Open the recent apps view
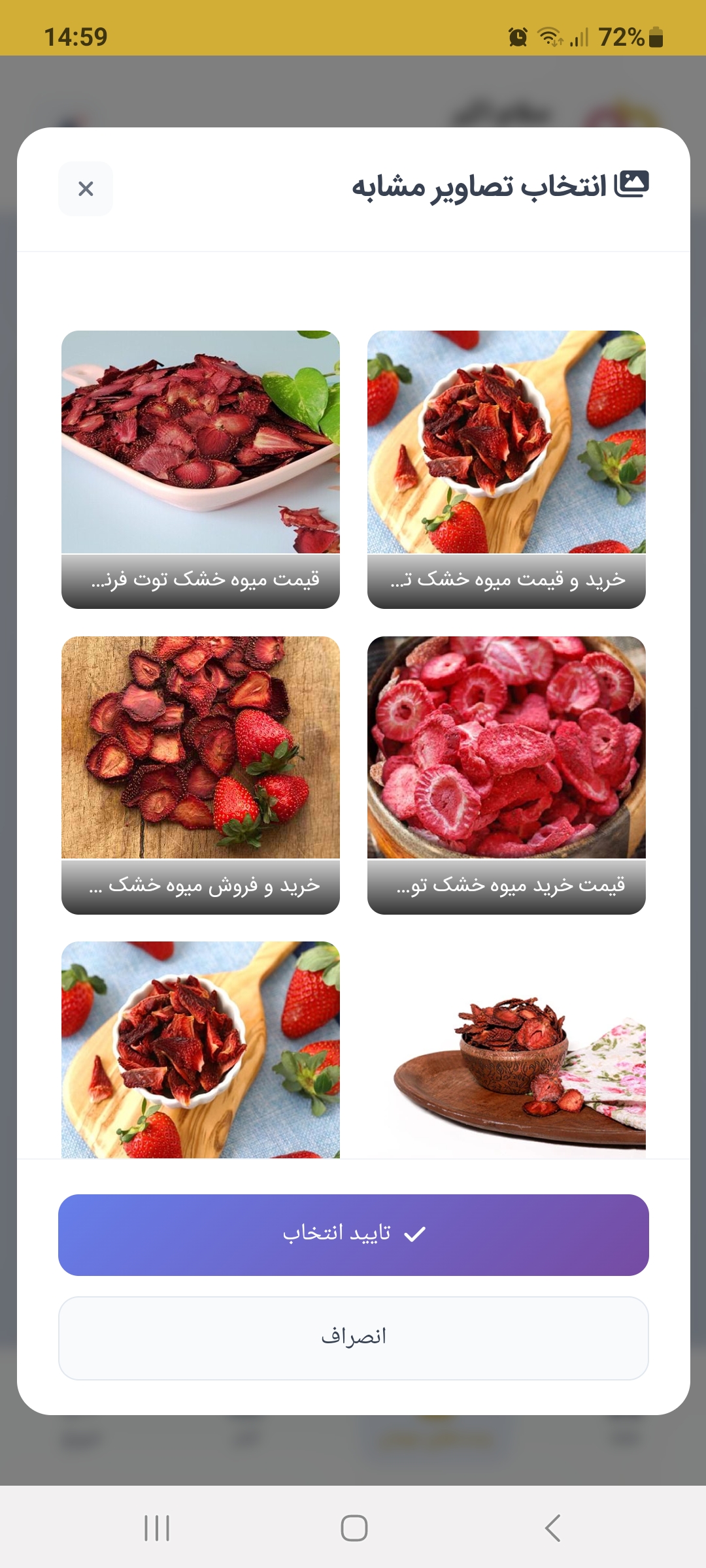 click(x=157, y=1527)
